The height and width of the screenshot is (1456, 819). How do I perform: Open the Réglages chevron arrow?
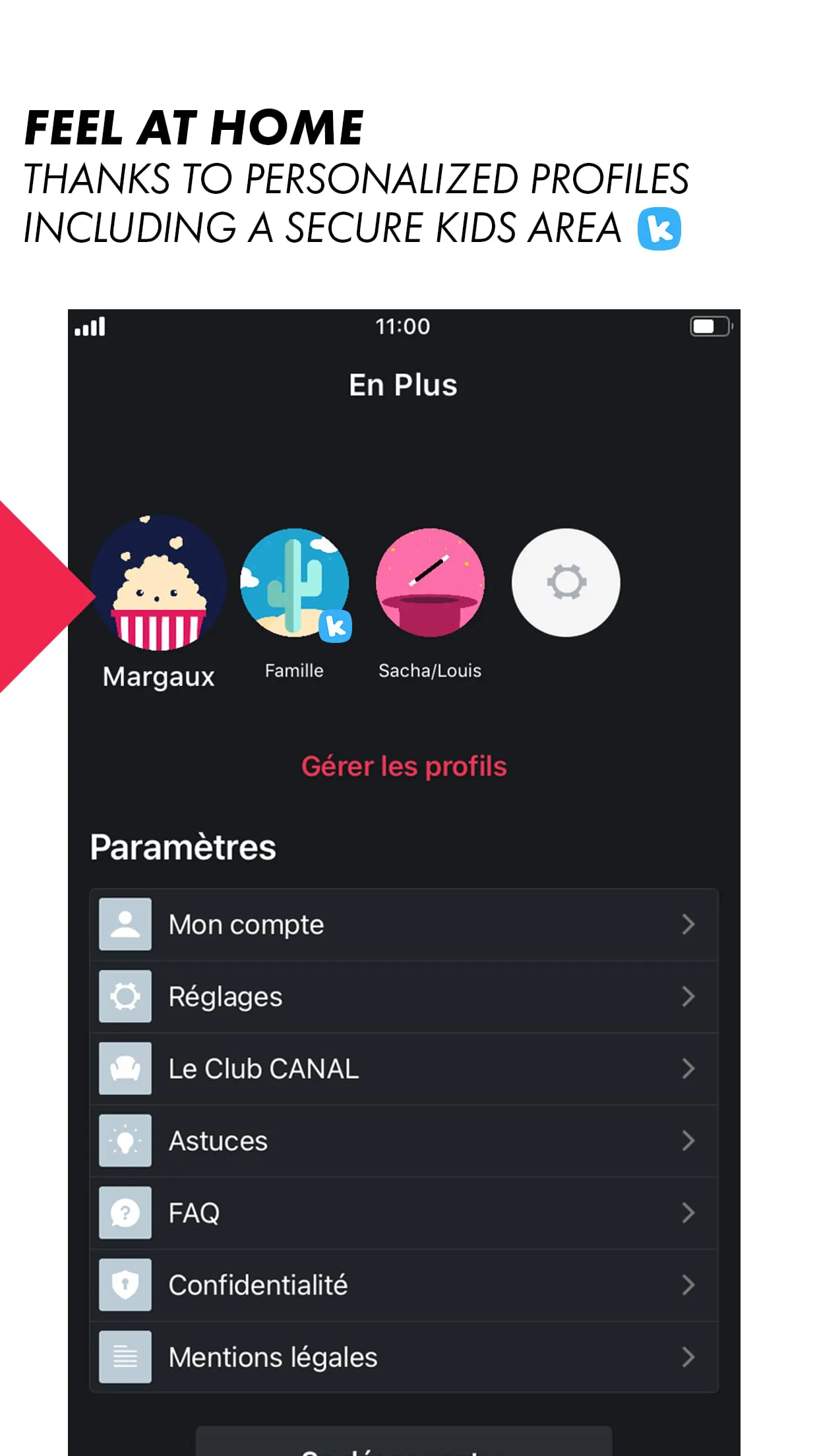pyautogui.click(x=688, y=996)
